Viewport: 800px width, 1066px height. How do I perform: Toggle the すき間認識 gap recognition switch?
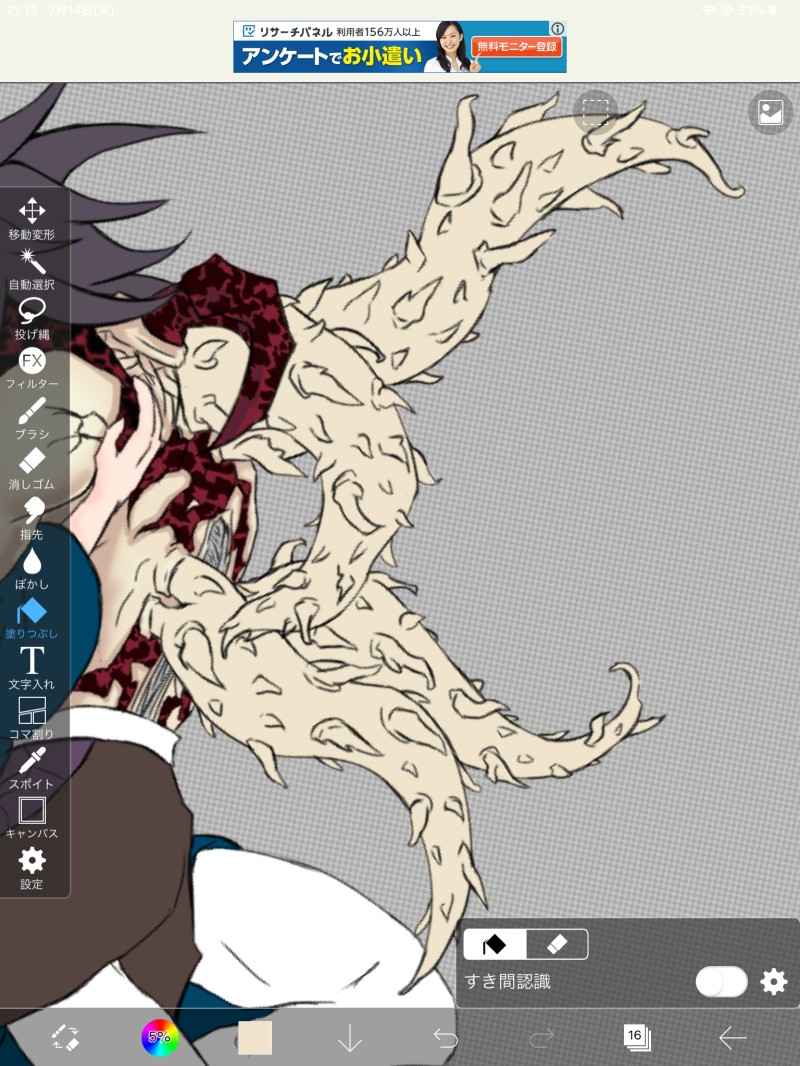[x=721, y=982]
